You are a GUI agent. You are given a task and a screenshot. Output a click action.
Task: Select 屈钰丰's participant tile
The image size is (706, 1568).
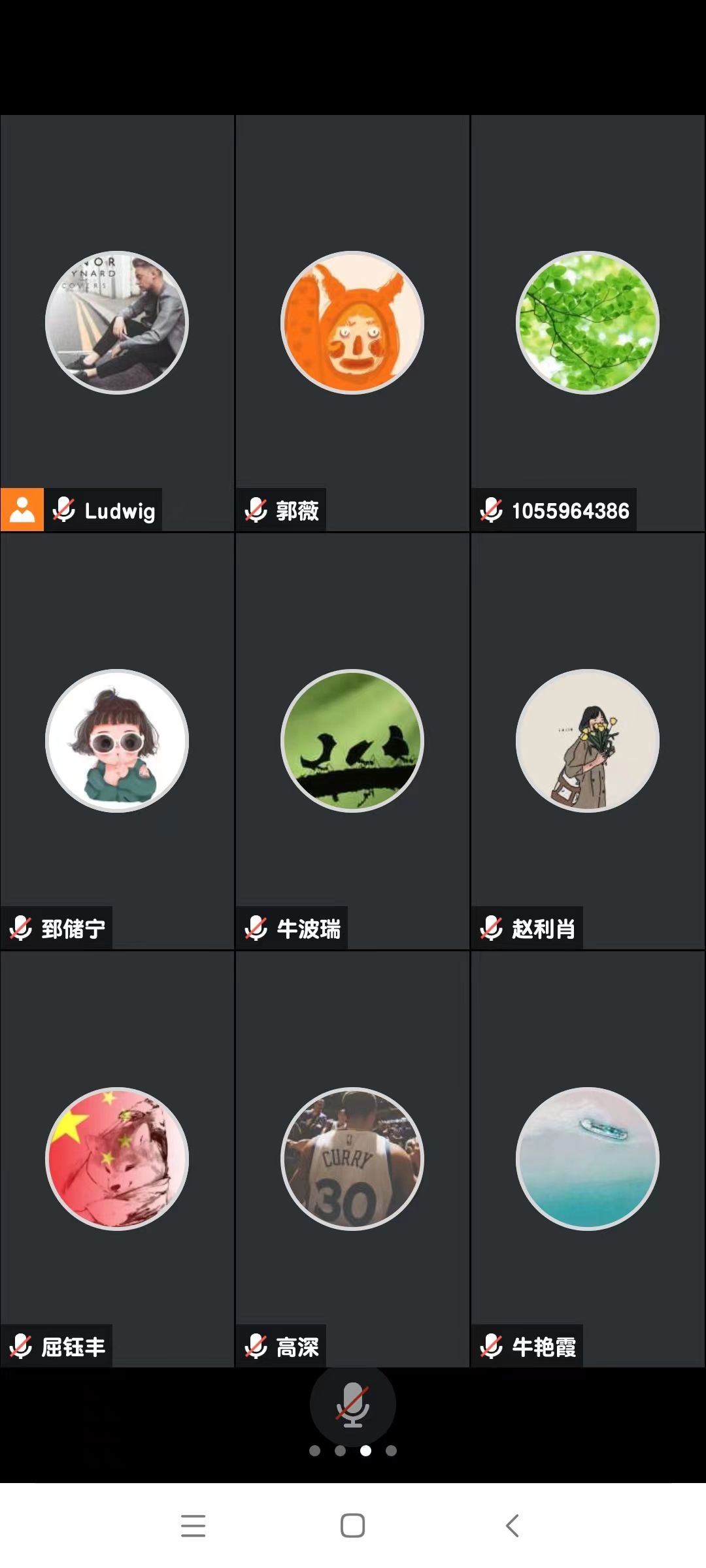pyautogui.click(x=117, y=1159)
